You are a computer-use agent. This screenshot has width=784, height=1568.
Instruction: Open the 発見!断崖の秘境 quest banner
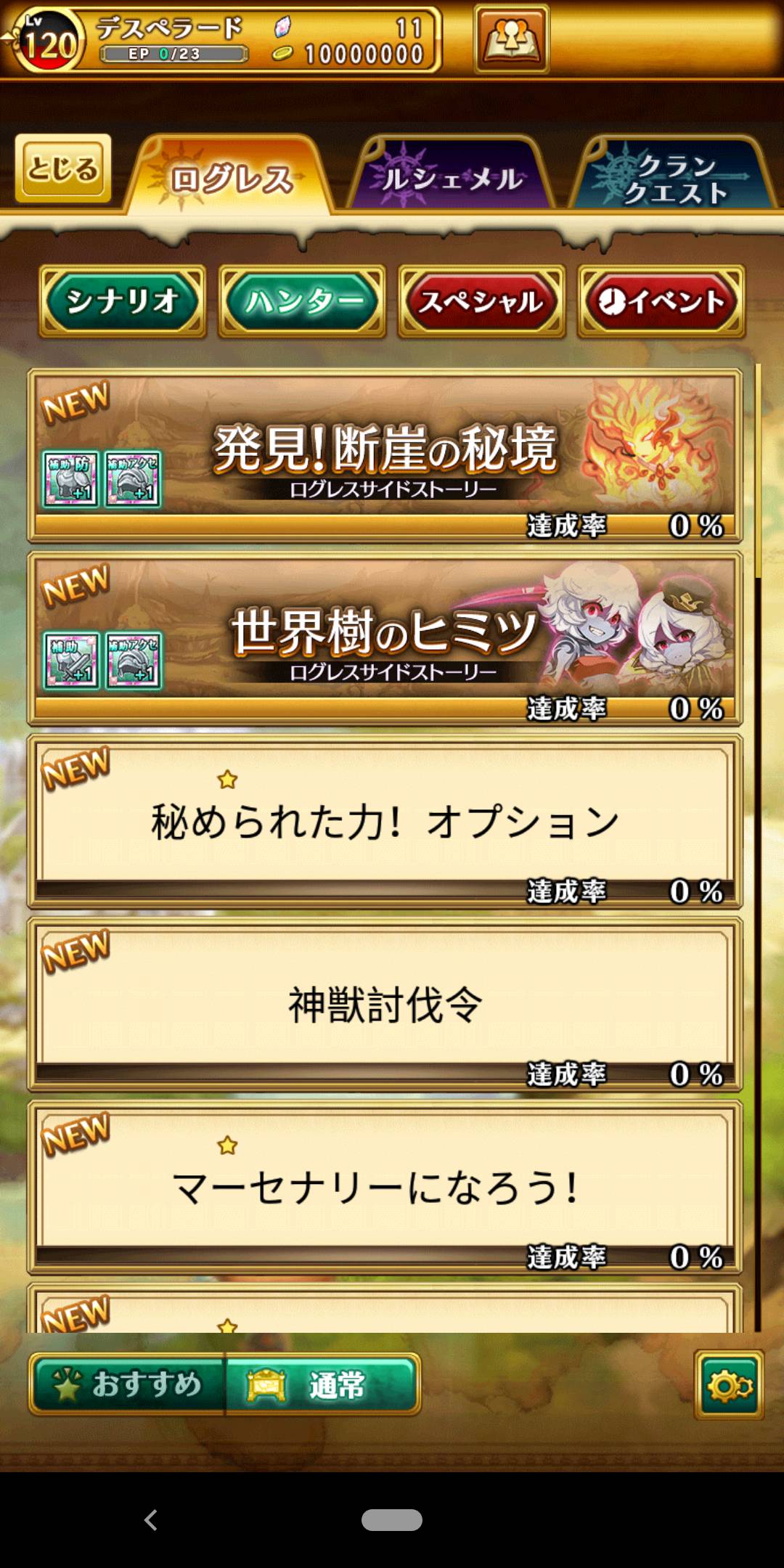pyautogui.click(x=385, y=455)
